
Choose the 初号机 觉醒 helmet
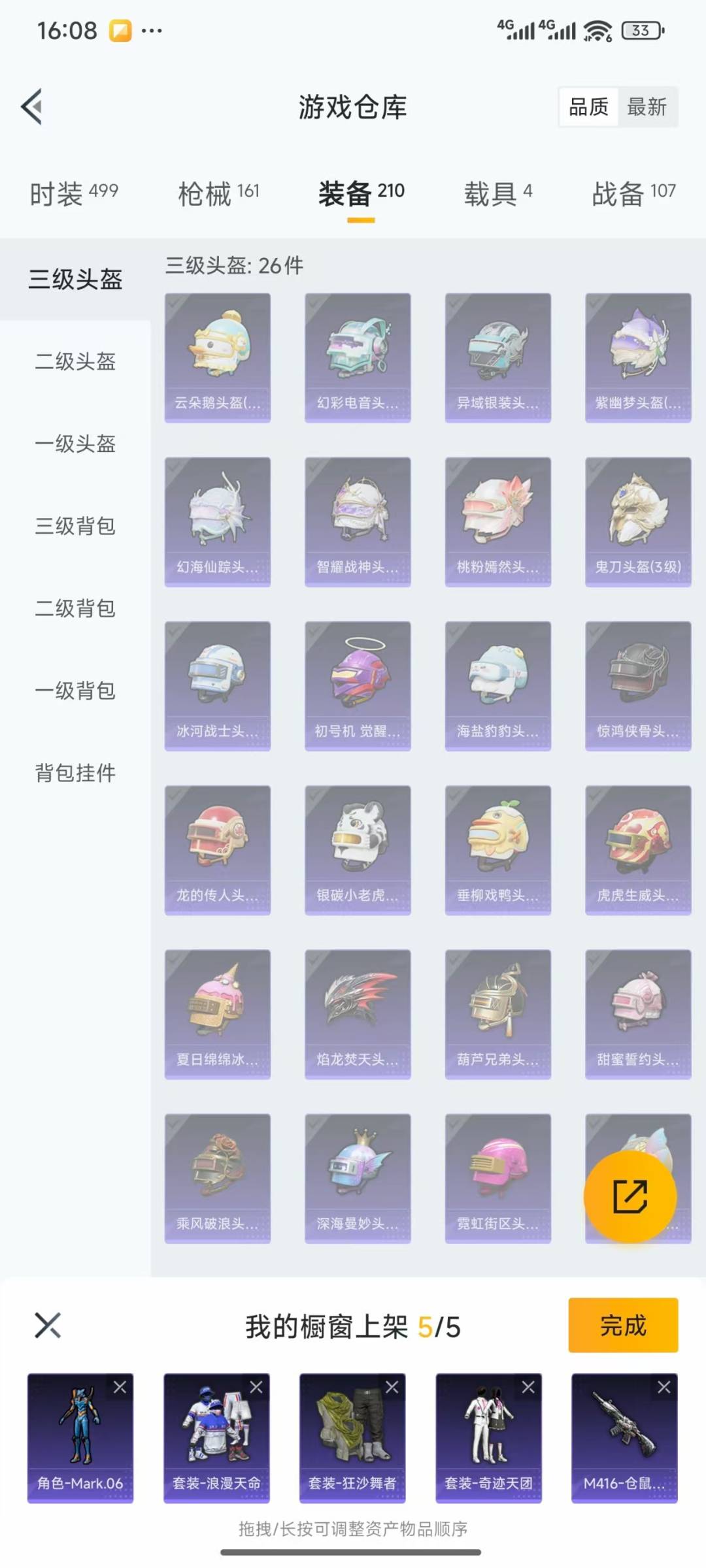pos(358,685)
